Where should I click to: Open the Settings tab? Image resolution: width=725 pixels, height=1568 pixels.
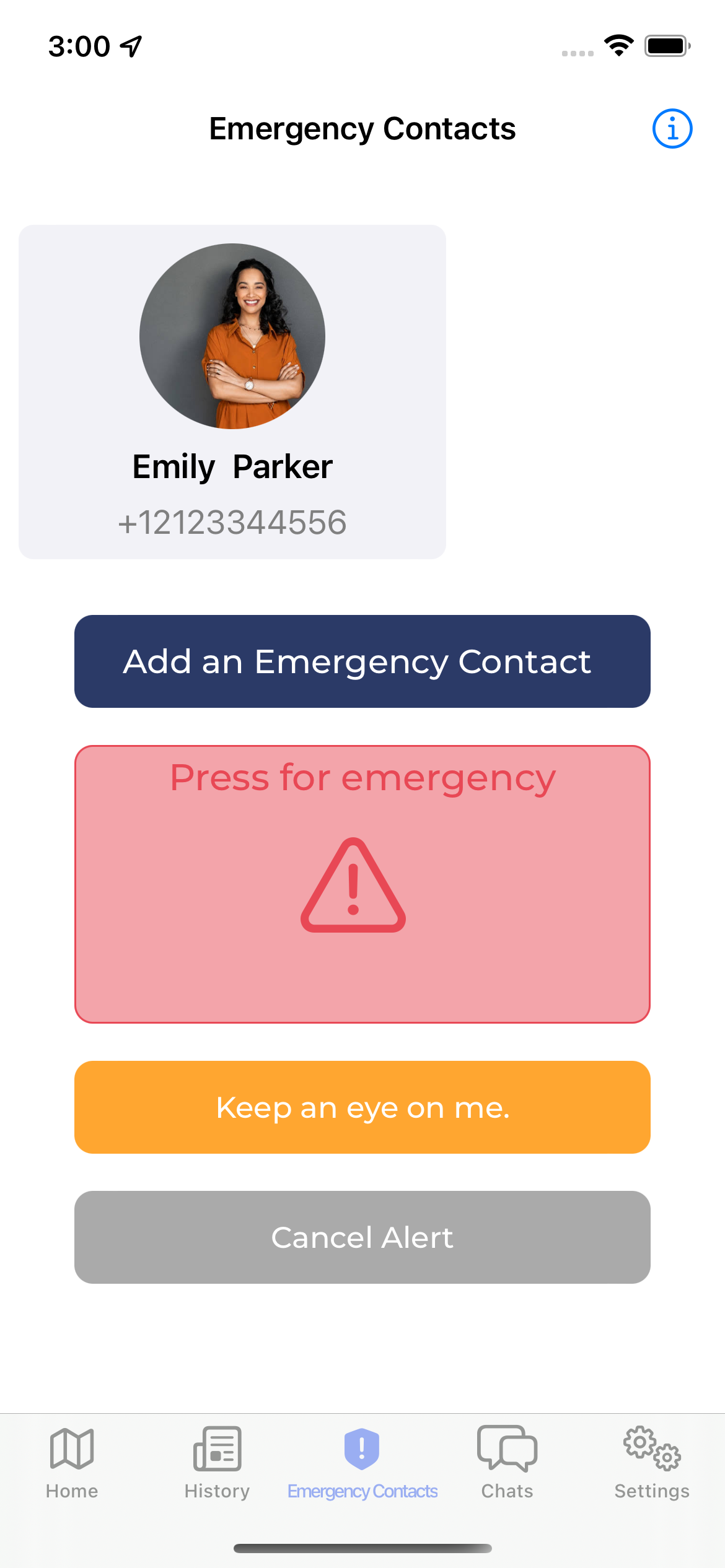[x=652, y=1463]
